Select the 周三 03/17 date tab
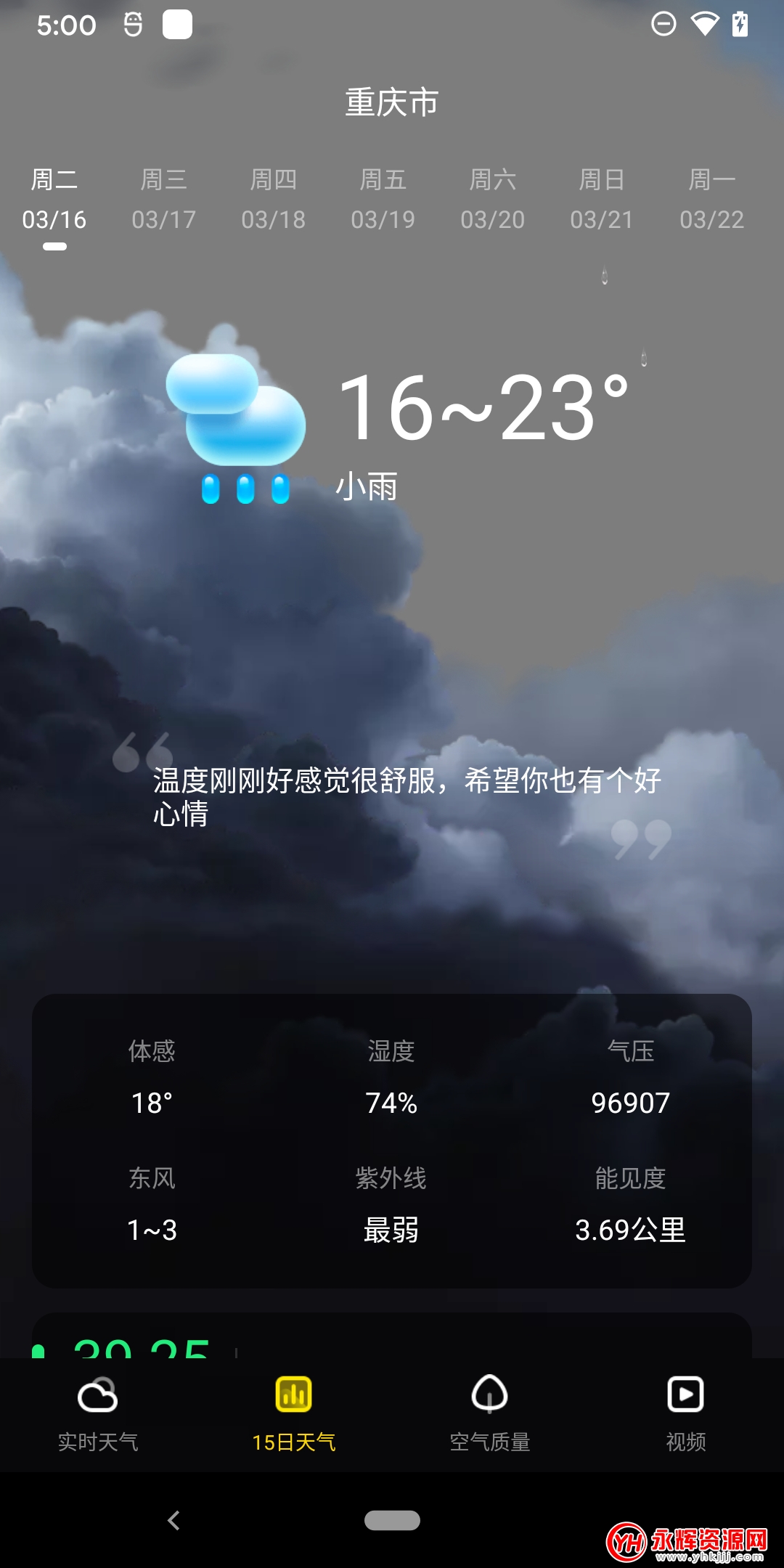The width and height of the screenshot is (784, 1568). 164,199
